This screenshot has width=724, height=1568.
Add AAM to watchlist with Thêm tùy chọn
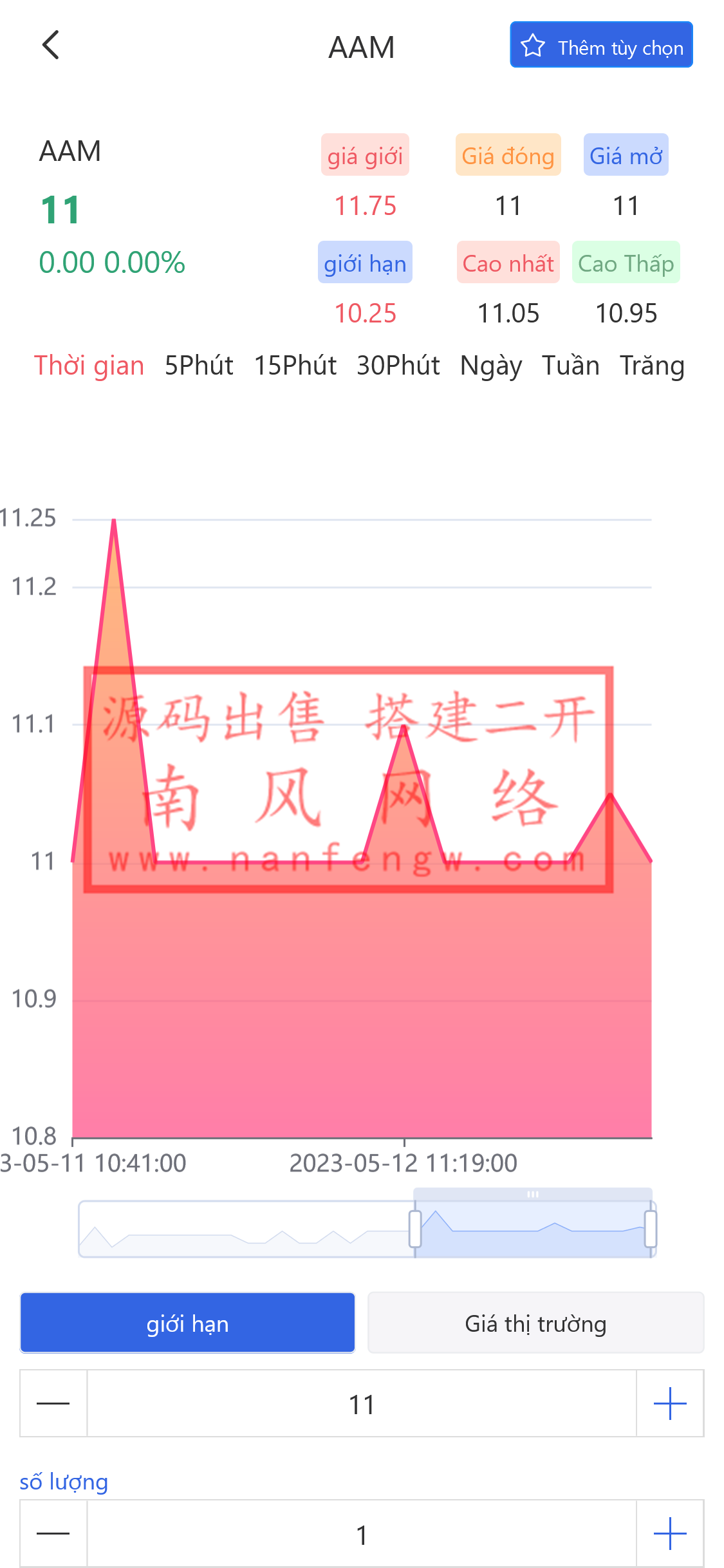click(x=601, y=45)
